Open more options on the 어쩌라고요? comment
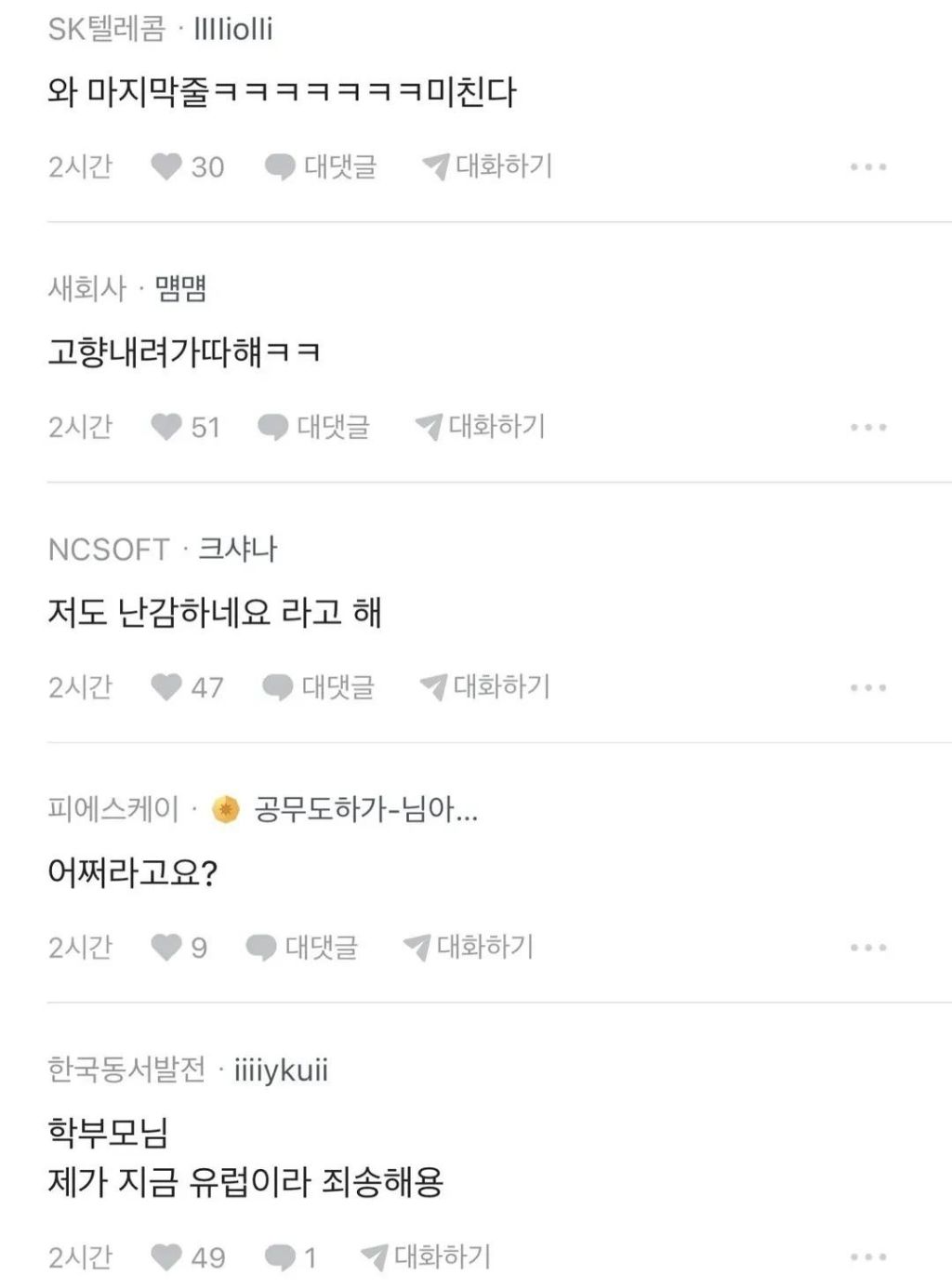952x1288 pixels. pos(867,949)
